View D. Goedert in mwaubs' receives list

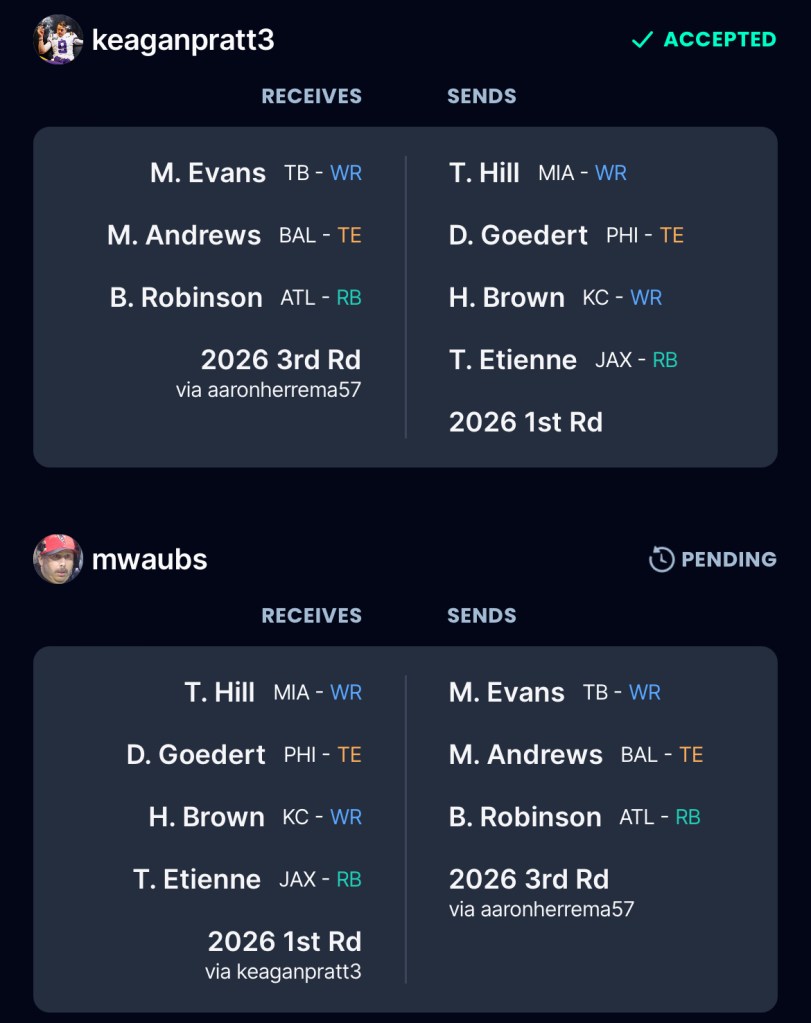coord(196,754)
